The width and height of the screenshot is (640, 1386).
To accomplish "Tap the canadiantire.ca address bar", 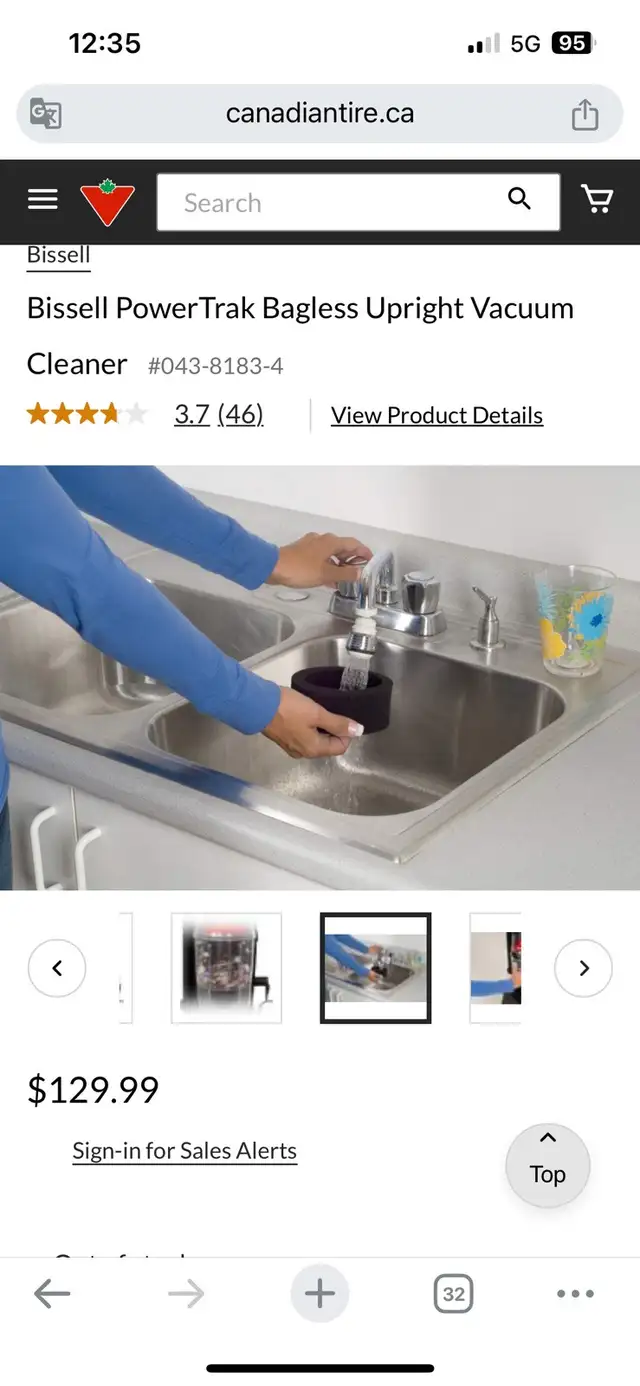I will pos(320,114).
